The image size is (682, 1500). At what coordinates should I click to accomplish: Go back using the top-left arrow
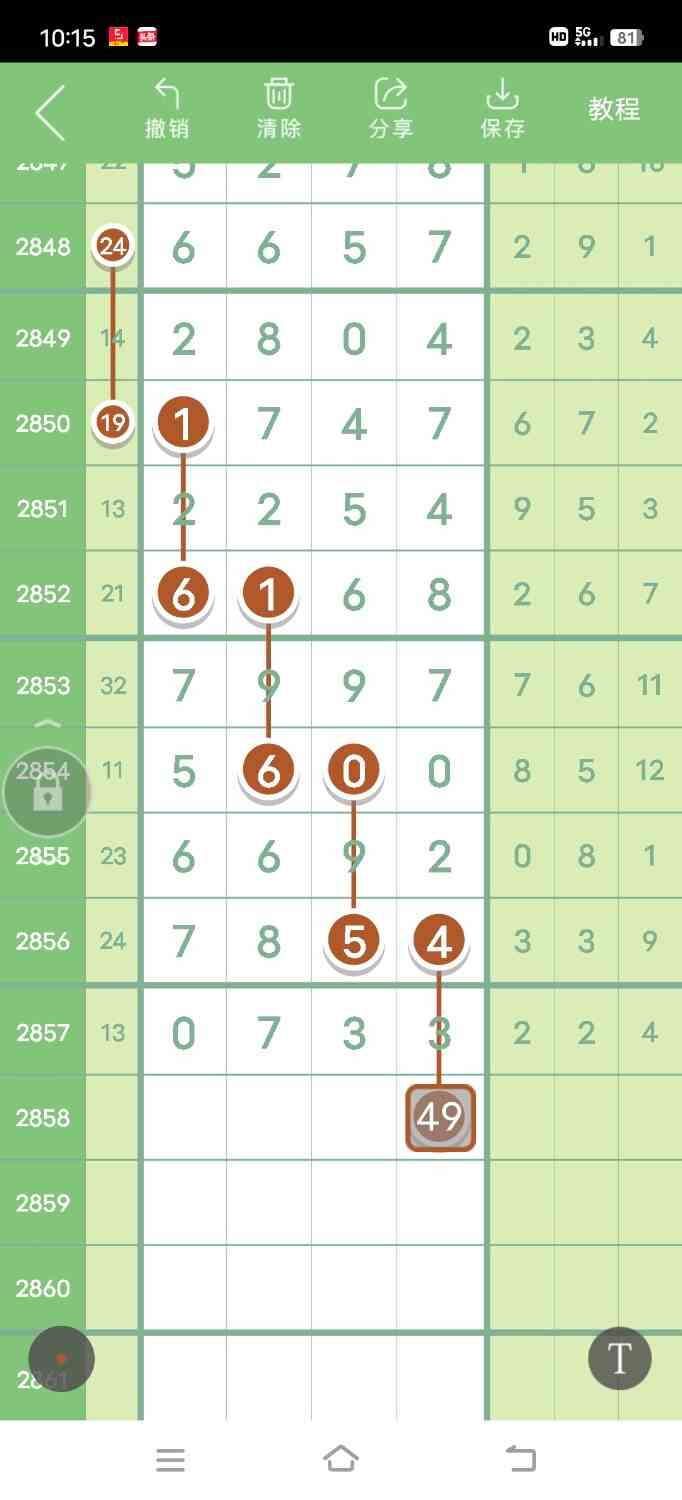point(50,112)
